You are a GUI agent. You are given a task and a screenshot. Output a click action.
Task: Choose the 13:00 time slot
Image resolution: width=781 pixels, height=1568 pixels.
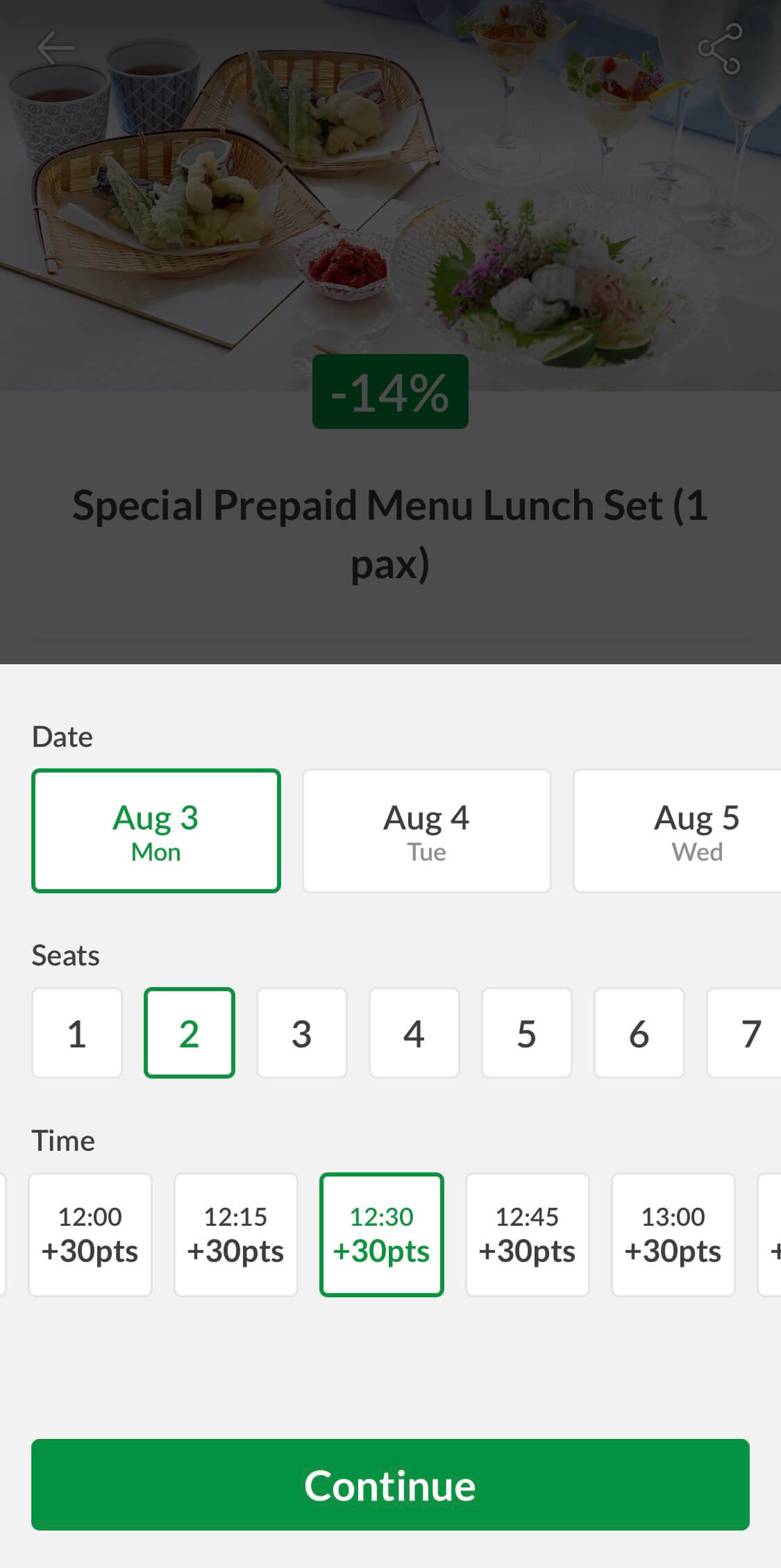tap(673, 1235)
